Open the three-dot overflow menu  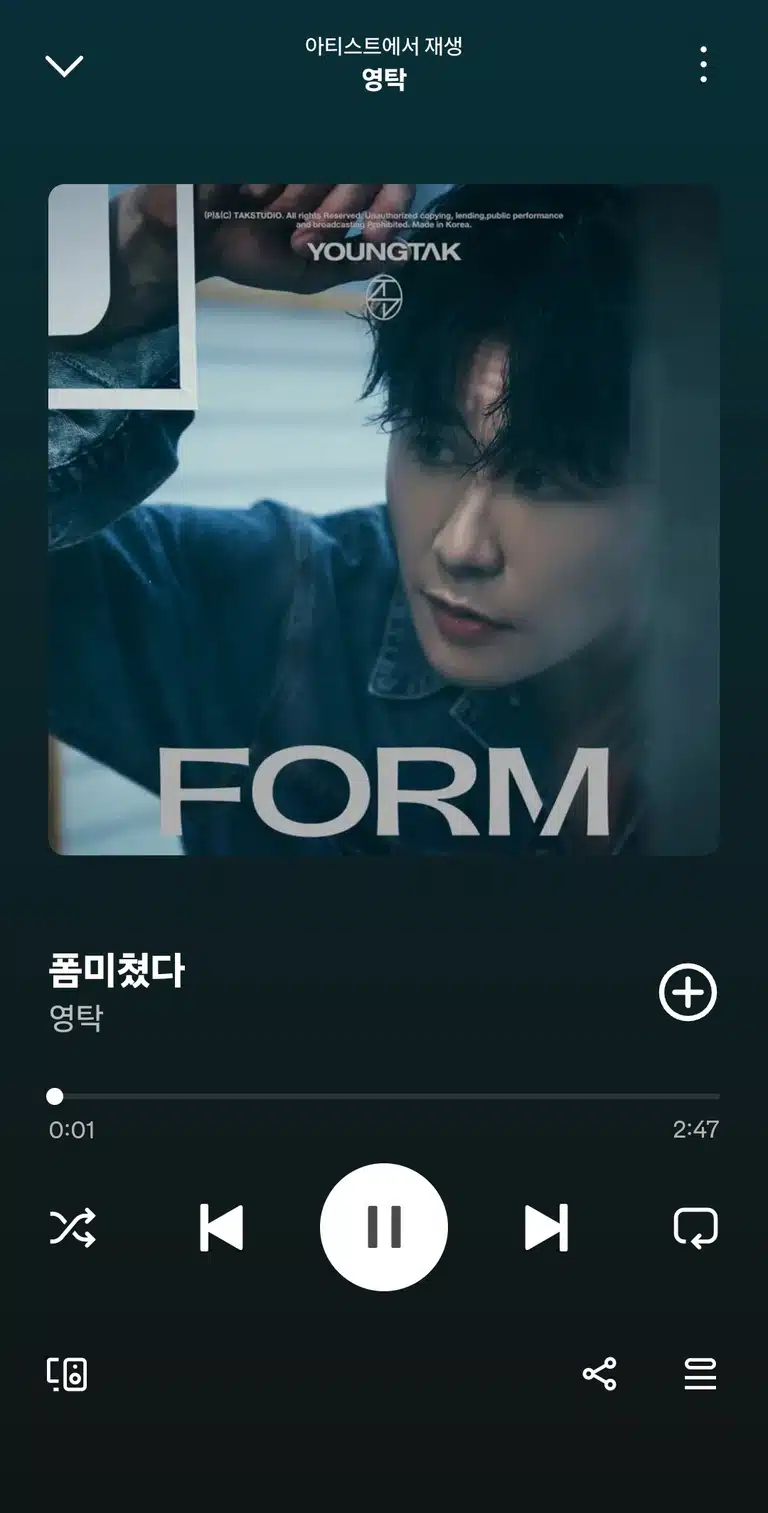(704, 64)
